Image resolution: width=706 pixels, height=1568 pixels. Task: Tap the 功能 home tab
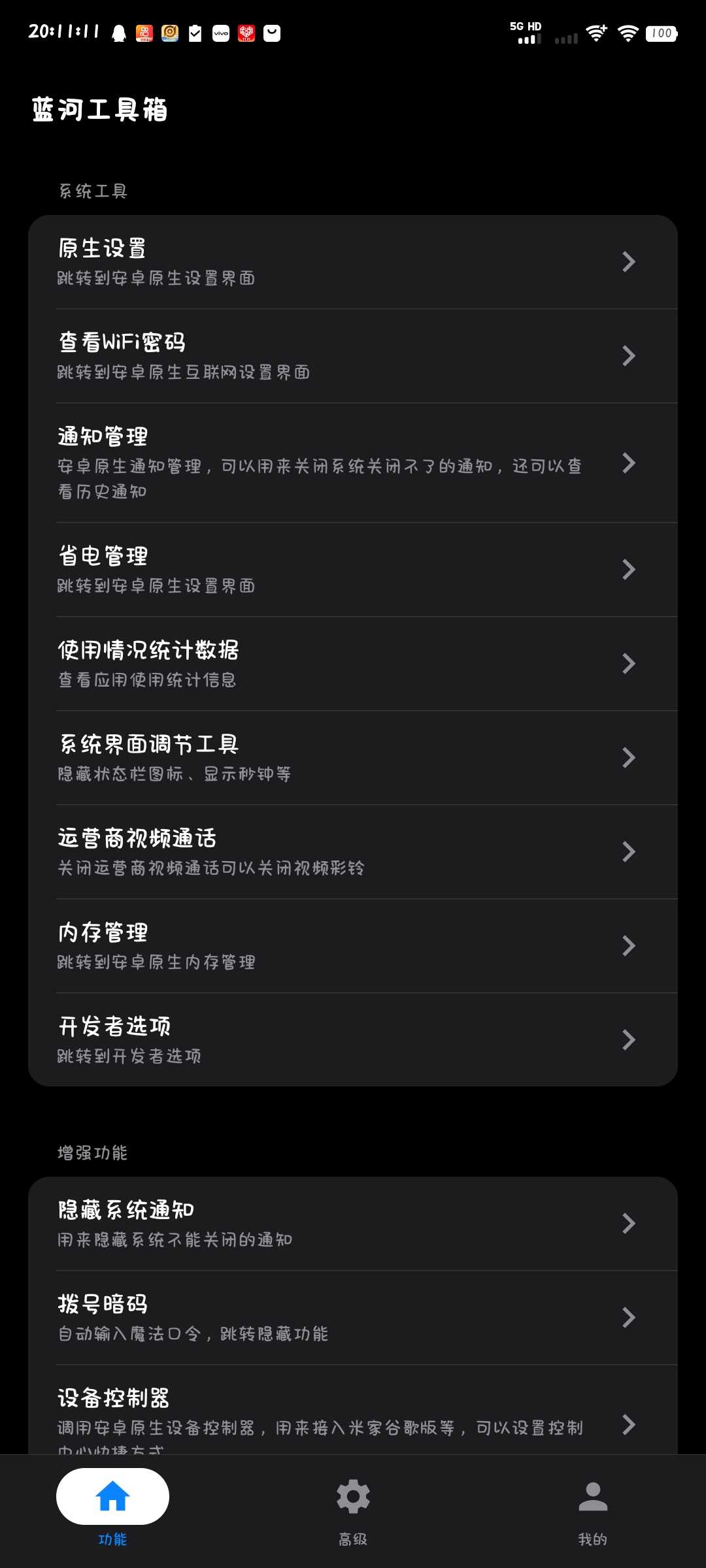coord(112,1509)
